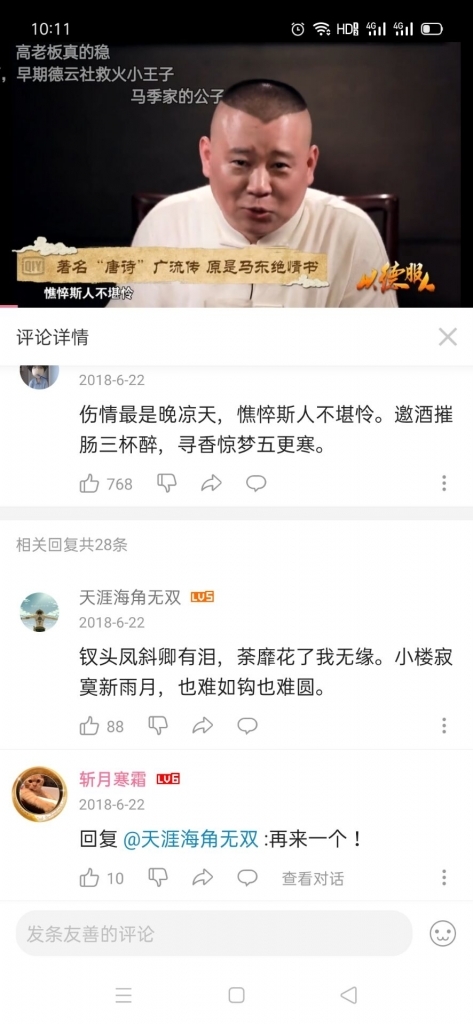
Task: Like 天涯海角无双's reply
Action: (90, 726)
